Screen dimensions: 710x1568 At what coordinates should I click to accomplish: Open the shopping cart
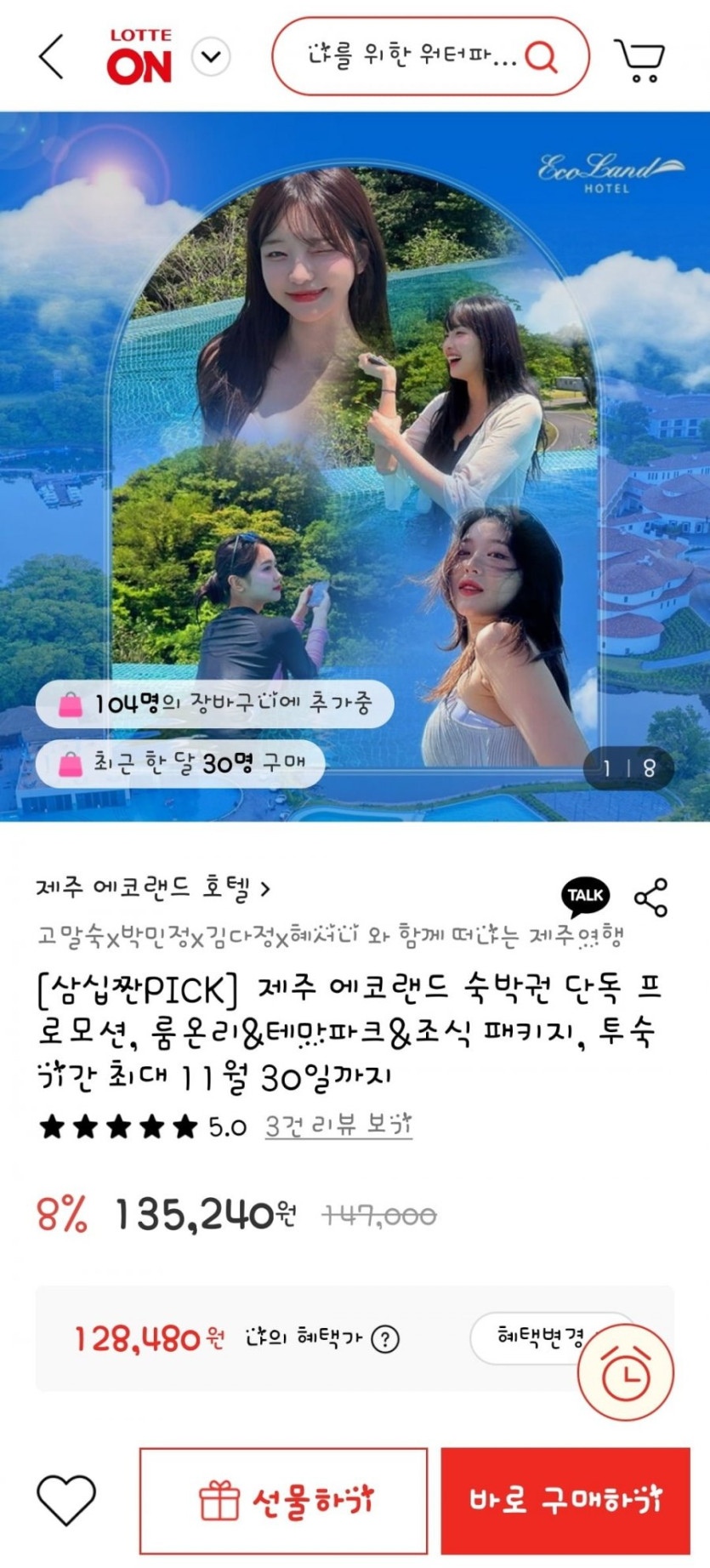pyautogui.click(x=639, y=59)
